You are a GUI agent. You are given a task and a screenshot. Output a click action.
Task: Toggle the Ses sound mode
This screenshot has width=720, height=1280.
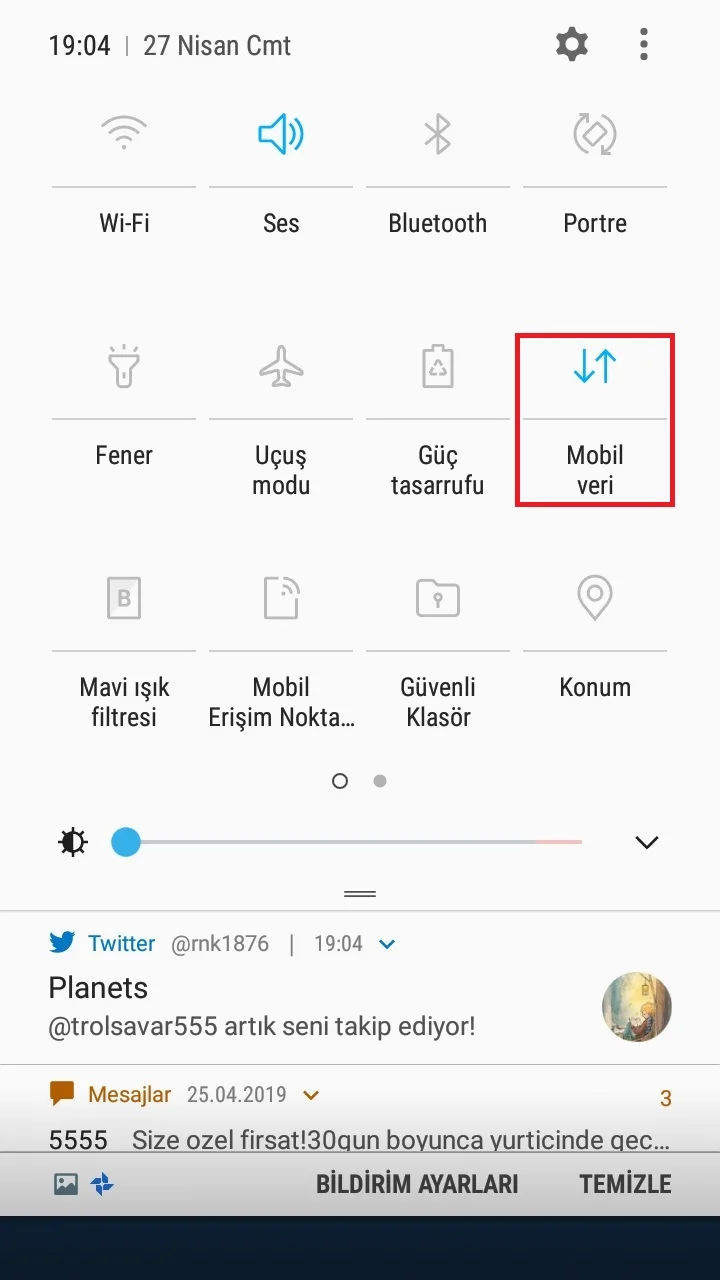(281, 133)
